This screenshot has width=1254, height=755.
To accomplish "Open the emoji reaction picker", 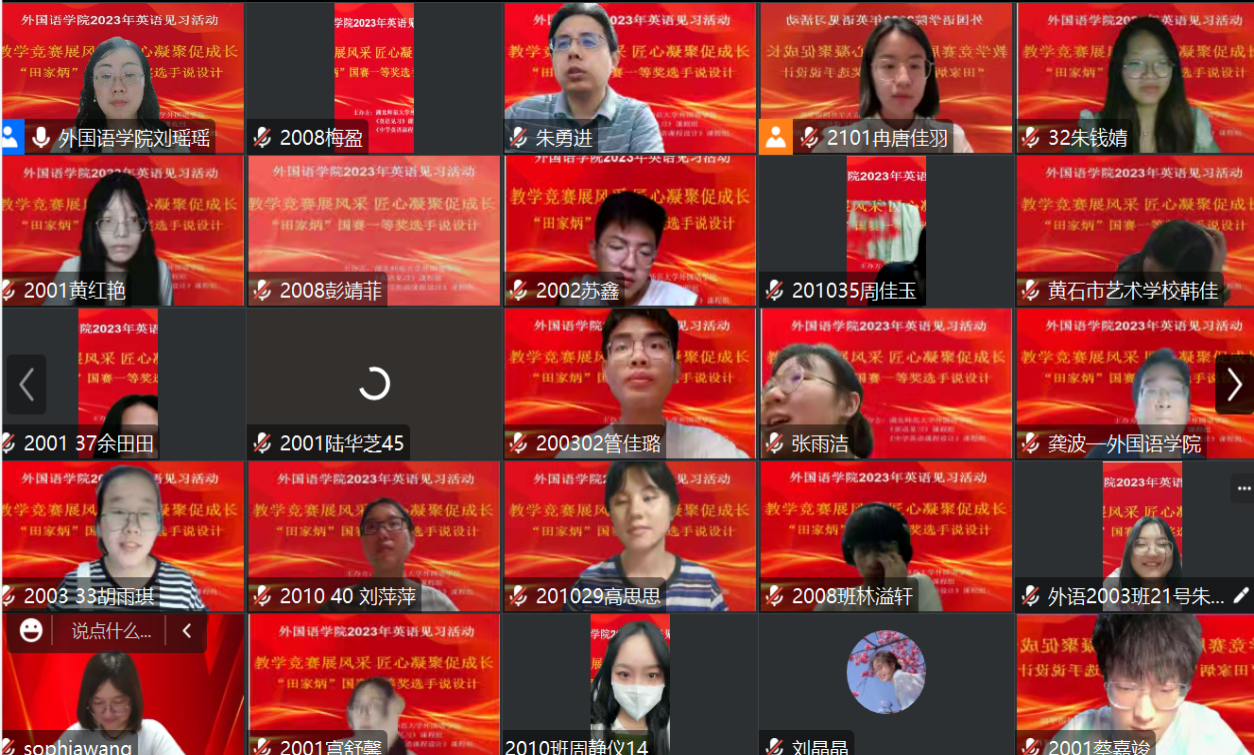I will tap(31, 631).
